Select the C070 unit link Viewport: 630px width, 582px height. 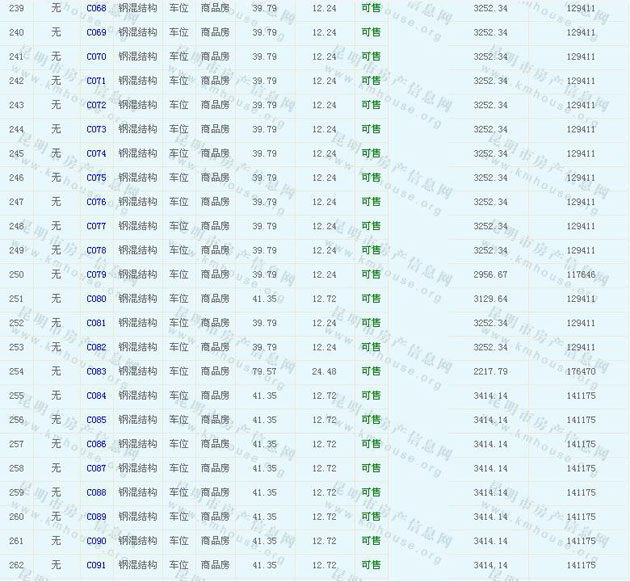point(96,56)
